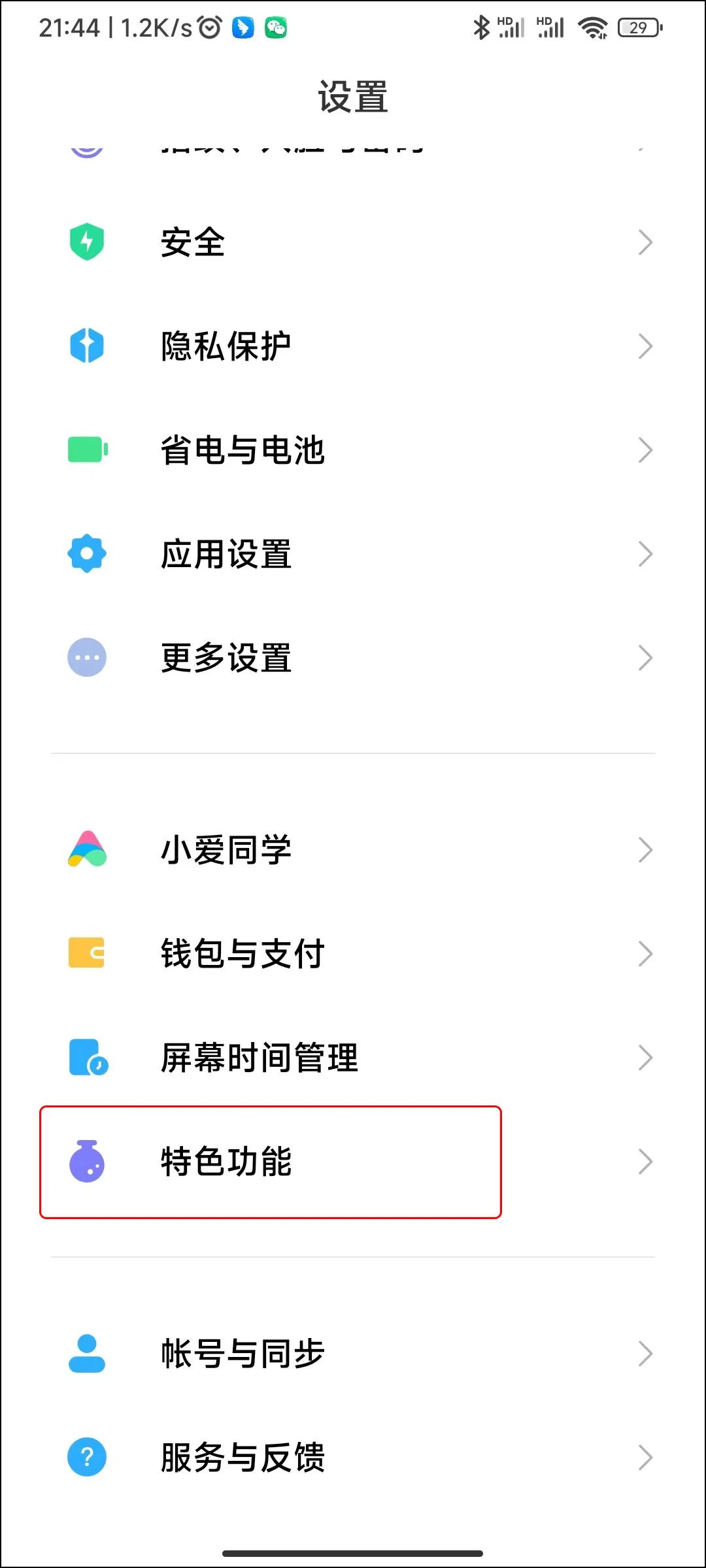
Task: Select the 安全 green shield icon
Action: (87, 242)
